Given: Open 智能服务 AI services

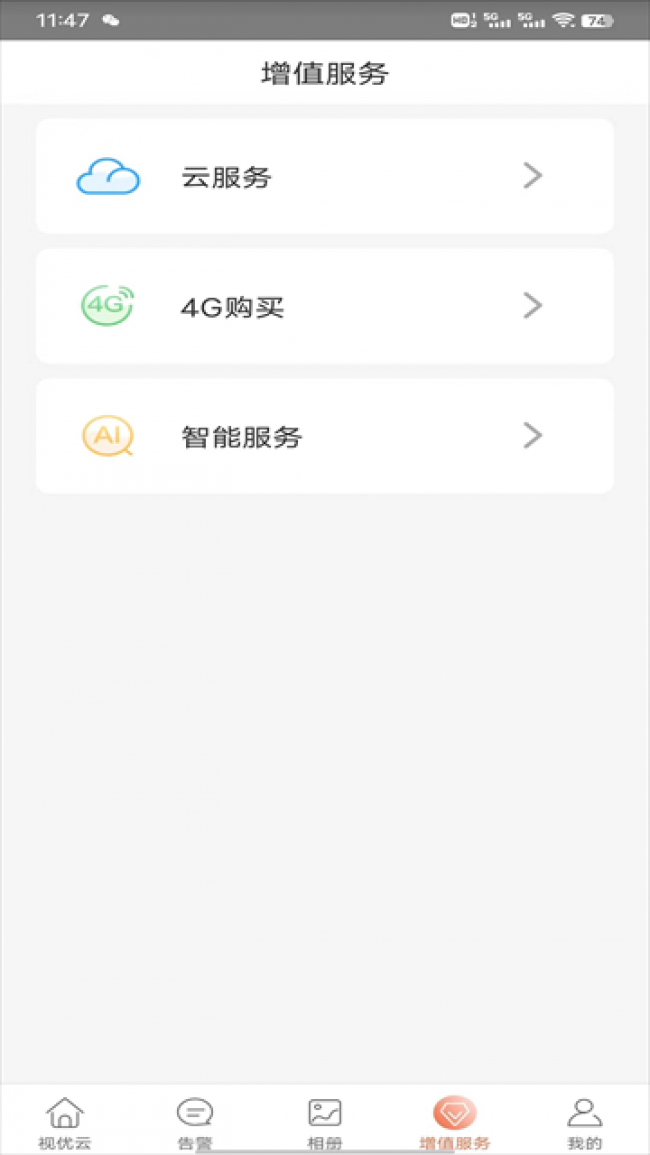Looking at the screenshot, I should (x=325, y=436).
